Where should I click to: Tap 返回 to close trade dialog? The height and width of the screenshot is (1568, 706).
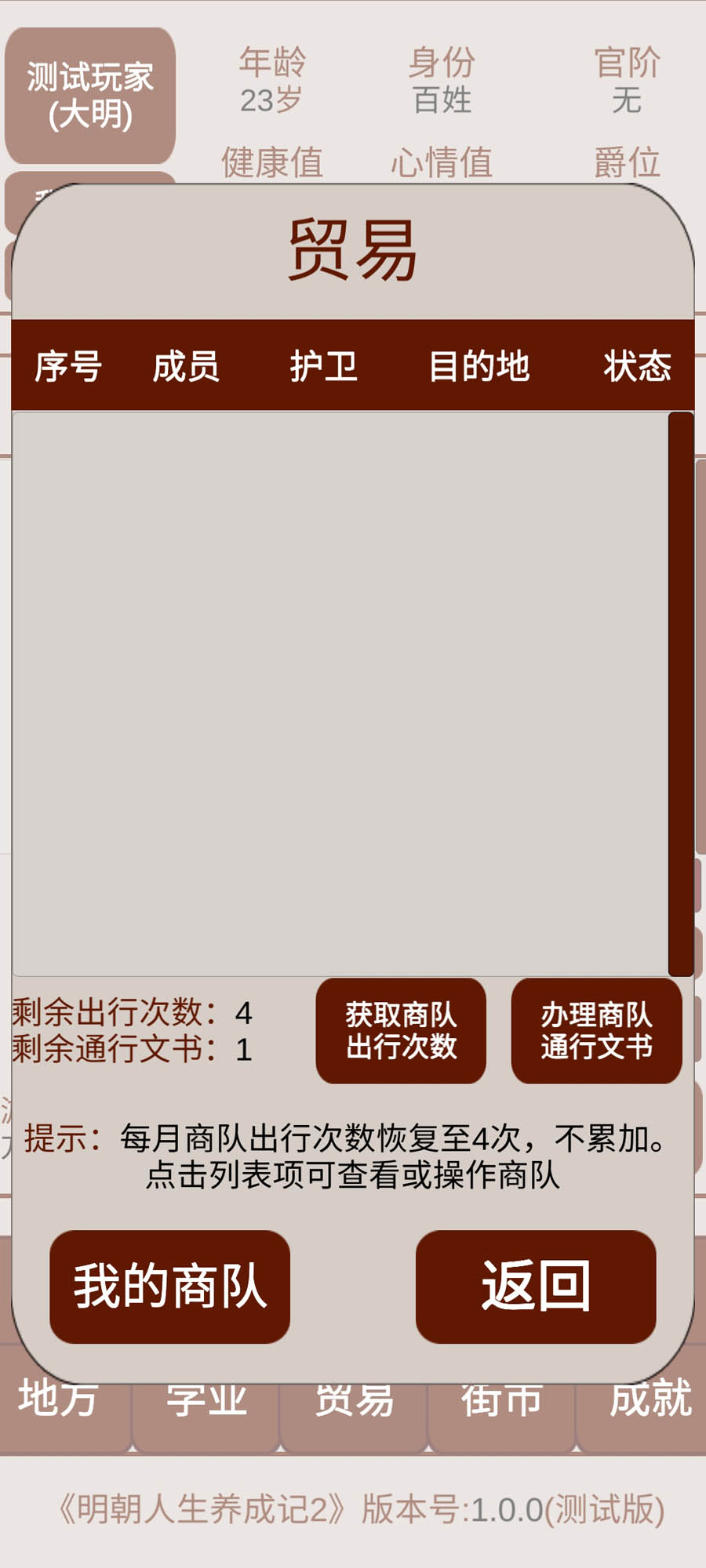pyautogui.click(x=536, y=1287)
